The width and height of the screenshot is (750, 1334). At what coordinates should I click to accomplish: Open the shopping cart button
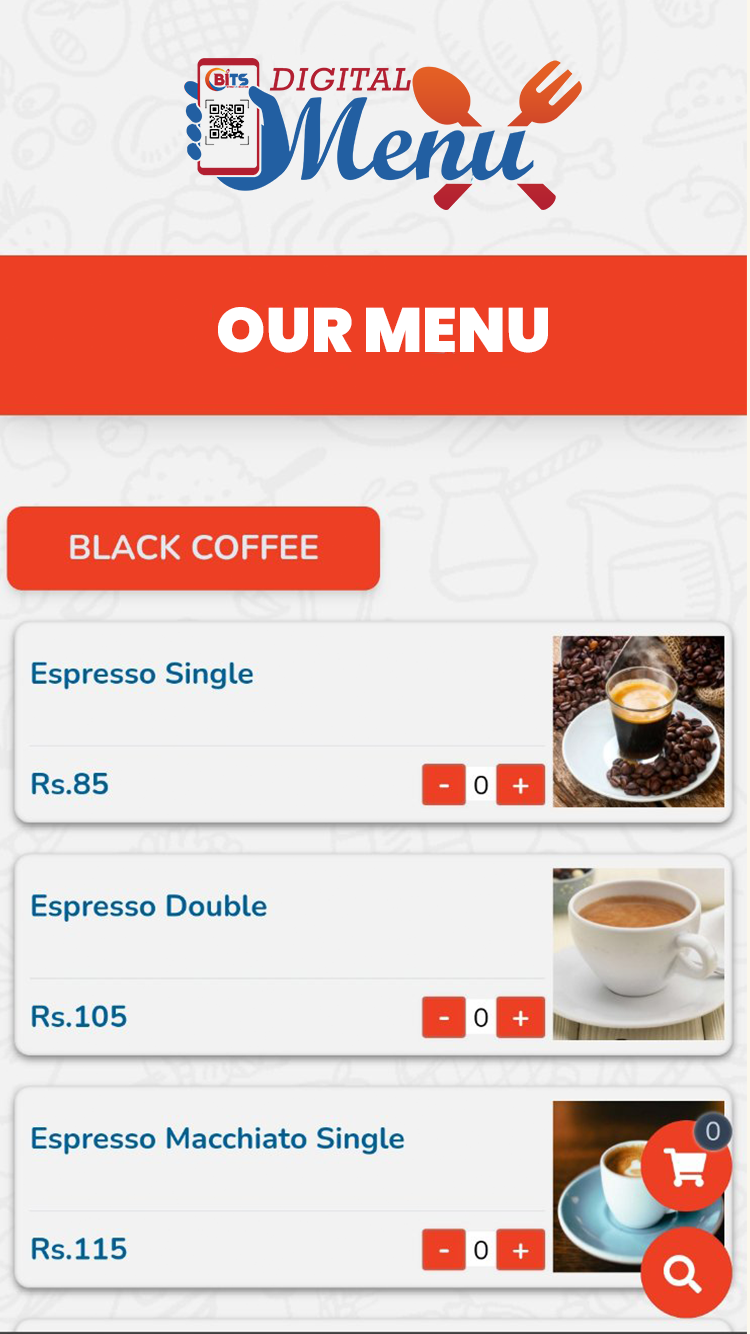(x=686, y=1167)
